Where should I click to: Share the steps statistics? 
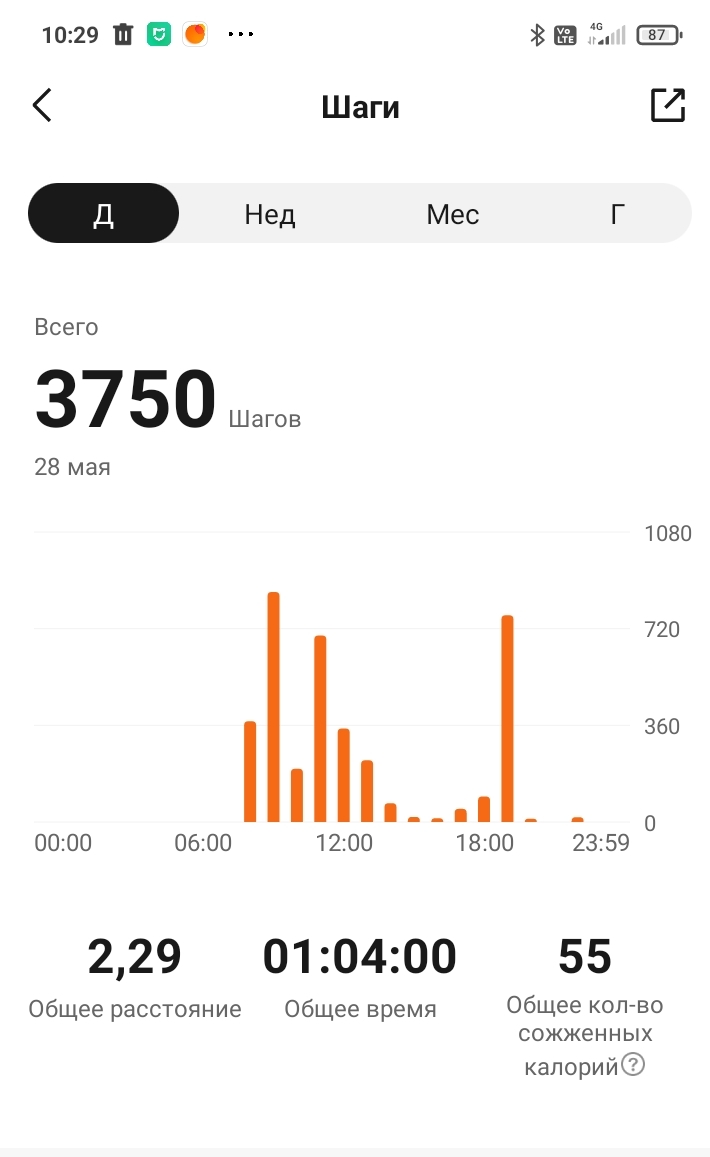pyautogui.click(x=667, y=105)
